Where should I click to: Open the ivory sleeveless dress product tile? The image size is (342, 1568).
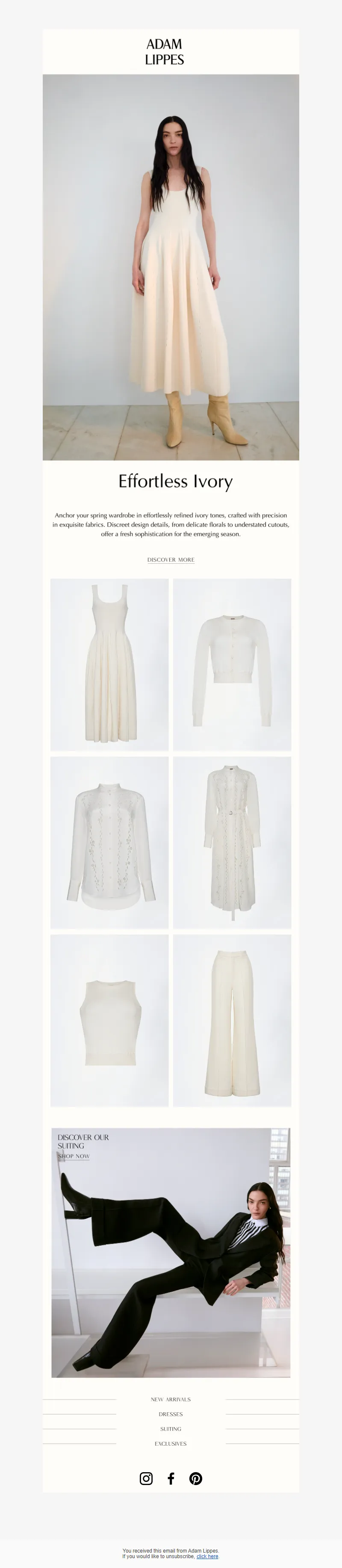109,664
